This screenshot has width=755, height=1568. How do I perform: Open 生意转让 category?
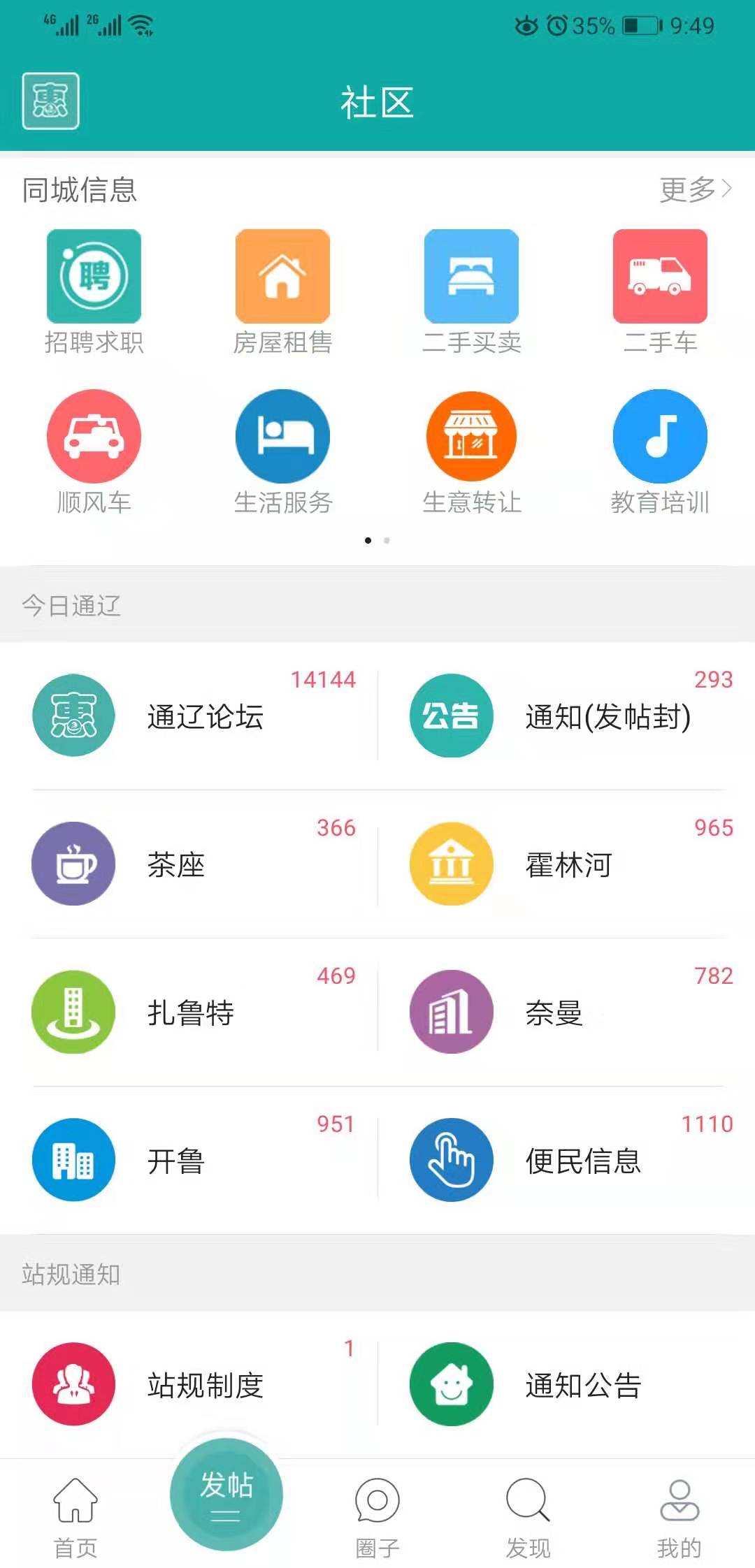click(x=471, y=451)
